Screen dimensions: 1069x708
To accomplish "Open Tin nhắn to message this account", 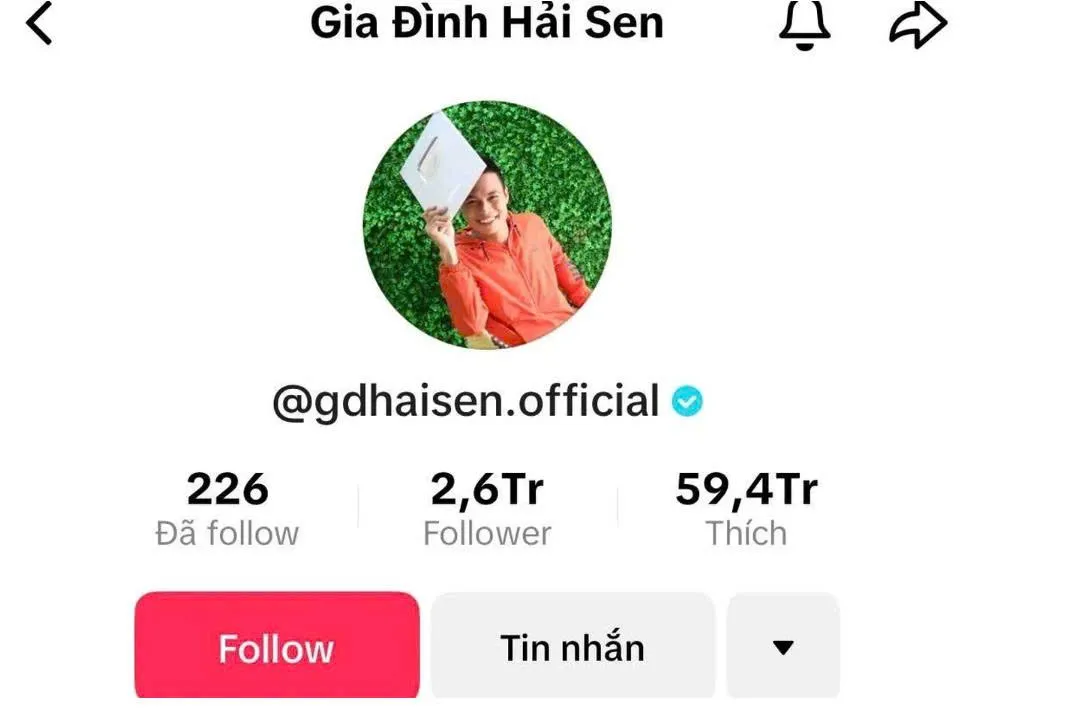I will coord(572,646).
